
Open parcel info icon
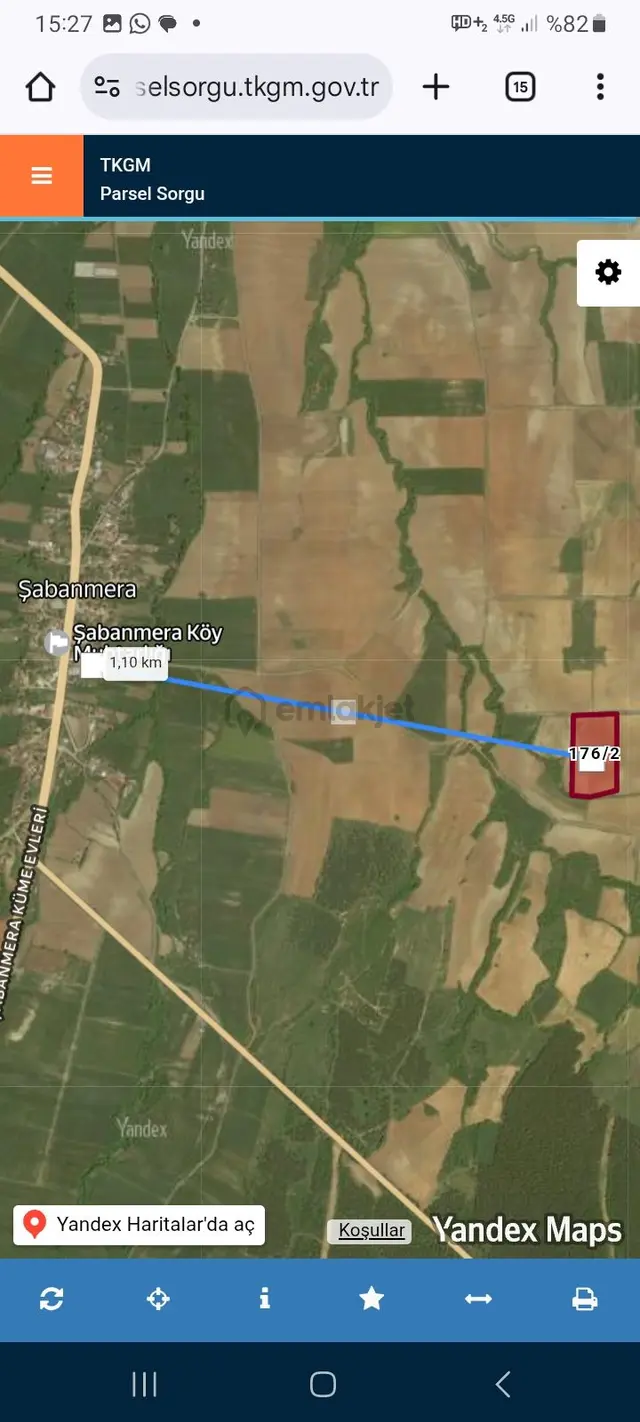[x=265, y=1299]
